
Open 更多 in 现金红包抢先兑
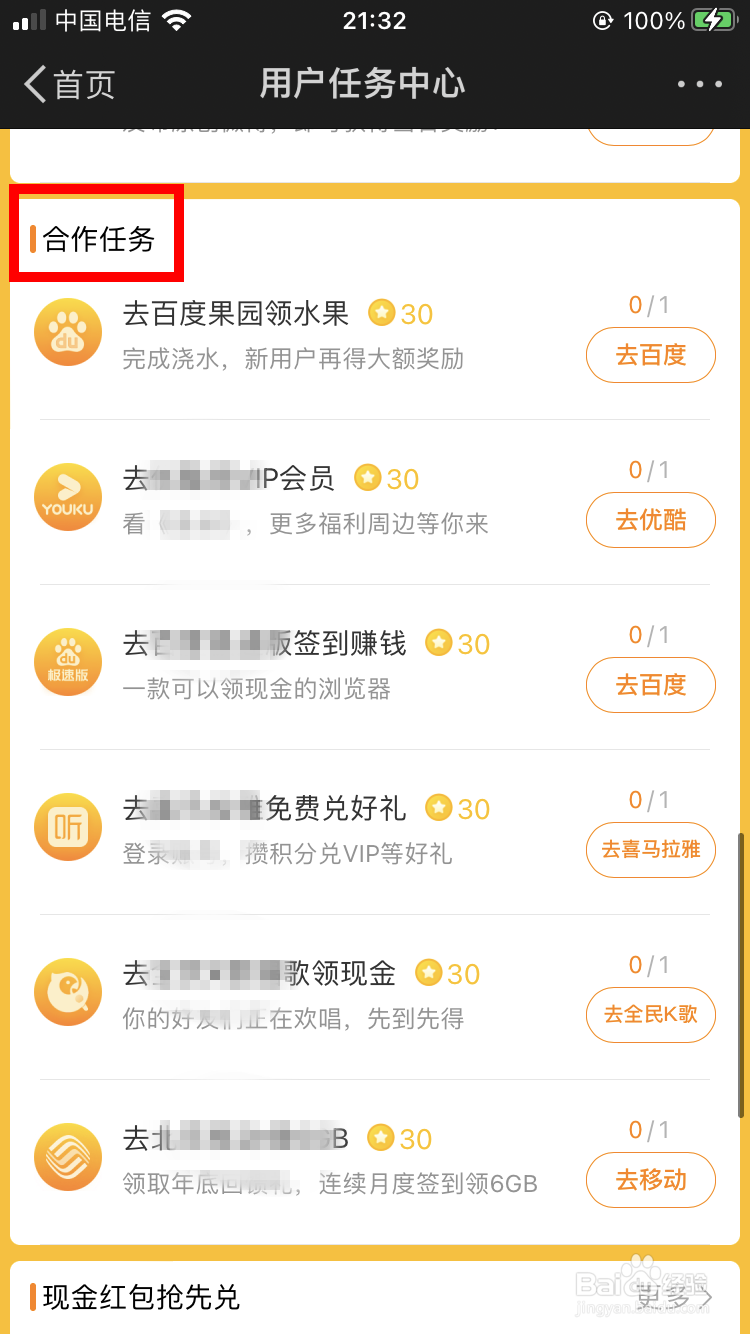[x=676, y=1298]
